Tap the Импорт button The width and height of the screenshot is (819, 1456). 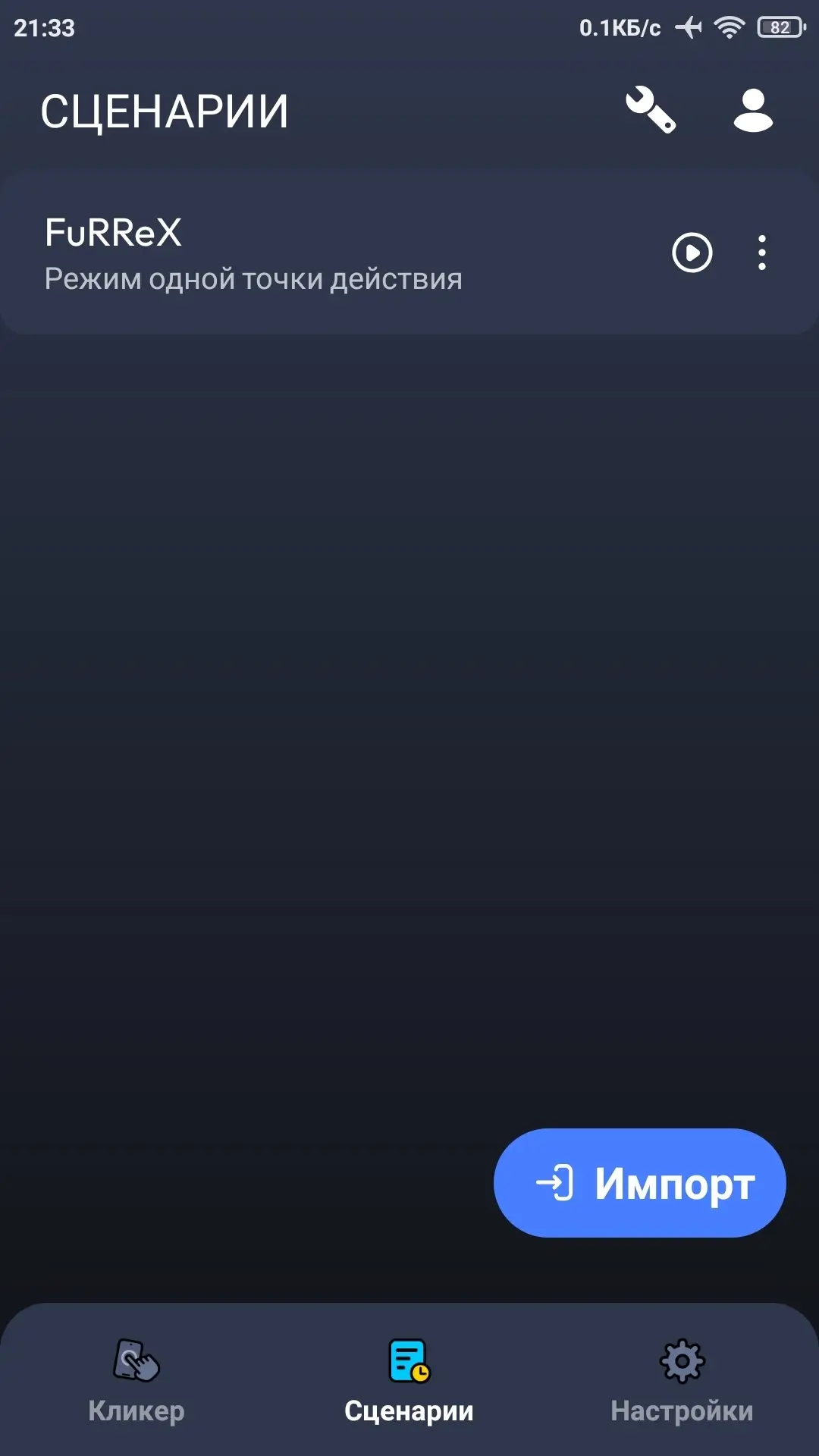(x=639, y=1182)
